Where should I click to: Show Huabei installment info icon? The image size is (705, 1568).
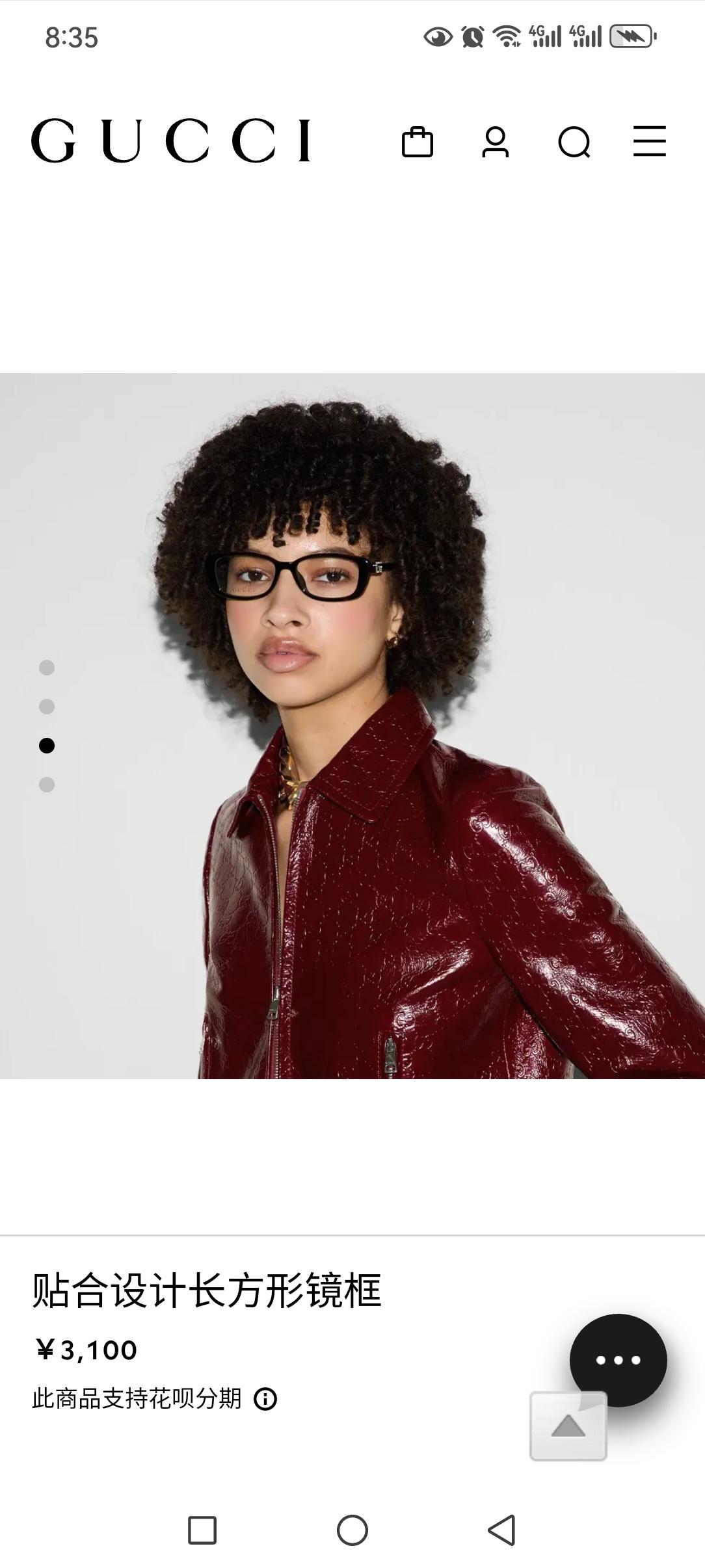tap(265, 1398)
